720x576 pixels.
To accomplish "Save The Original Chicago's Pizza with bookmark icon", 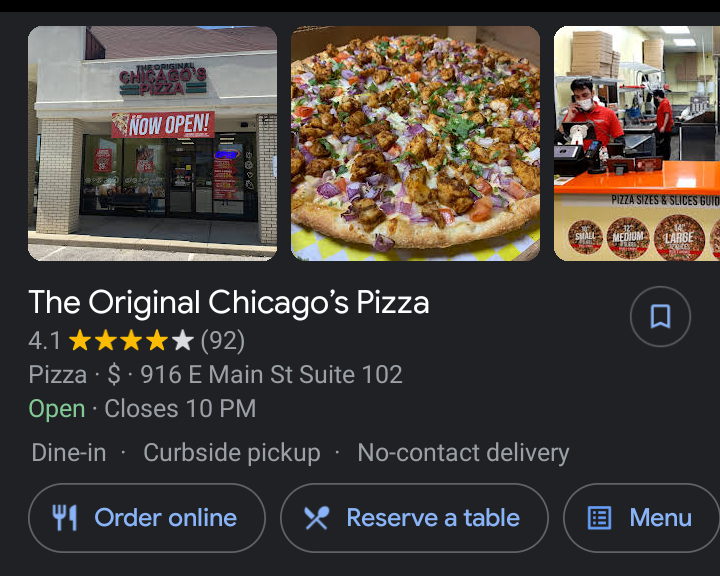I will coord(660,317).
